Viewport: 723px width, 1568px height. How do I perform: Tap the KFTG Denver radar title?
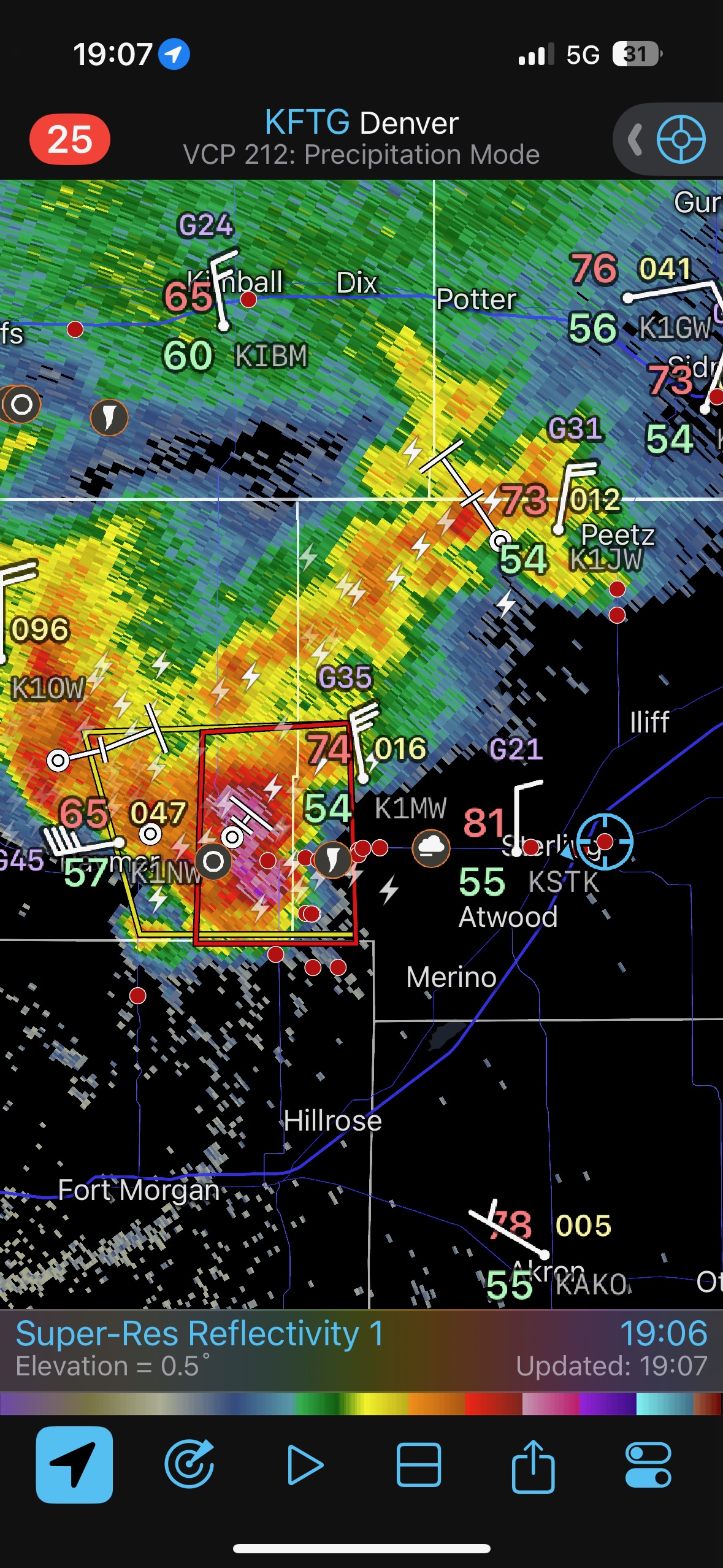361,123
